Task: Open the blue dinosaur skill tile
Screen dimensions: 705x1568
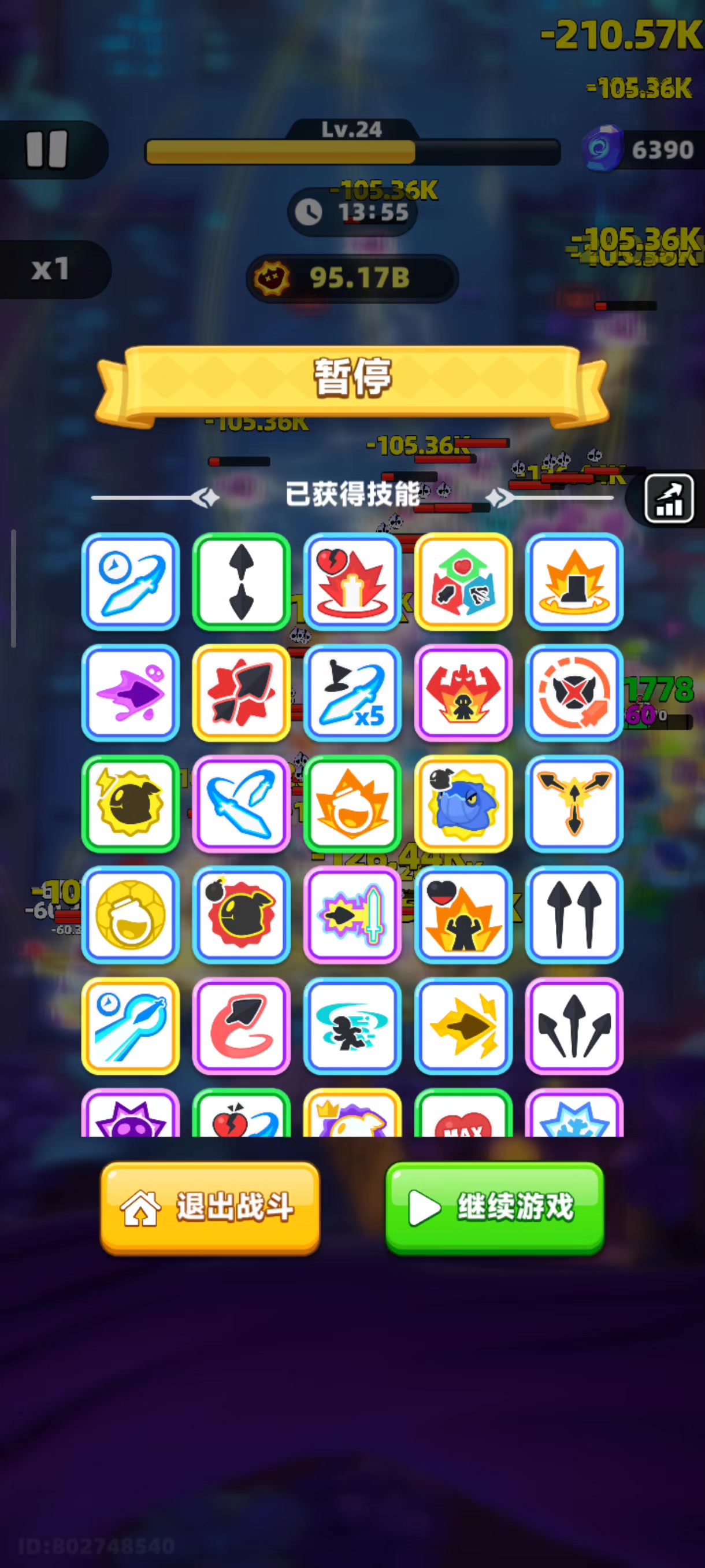Action: [463, 804]
